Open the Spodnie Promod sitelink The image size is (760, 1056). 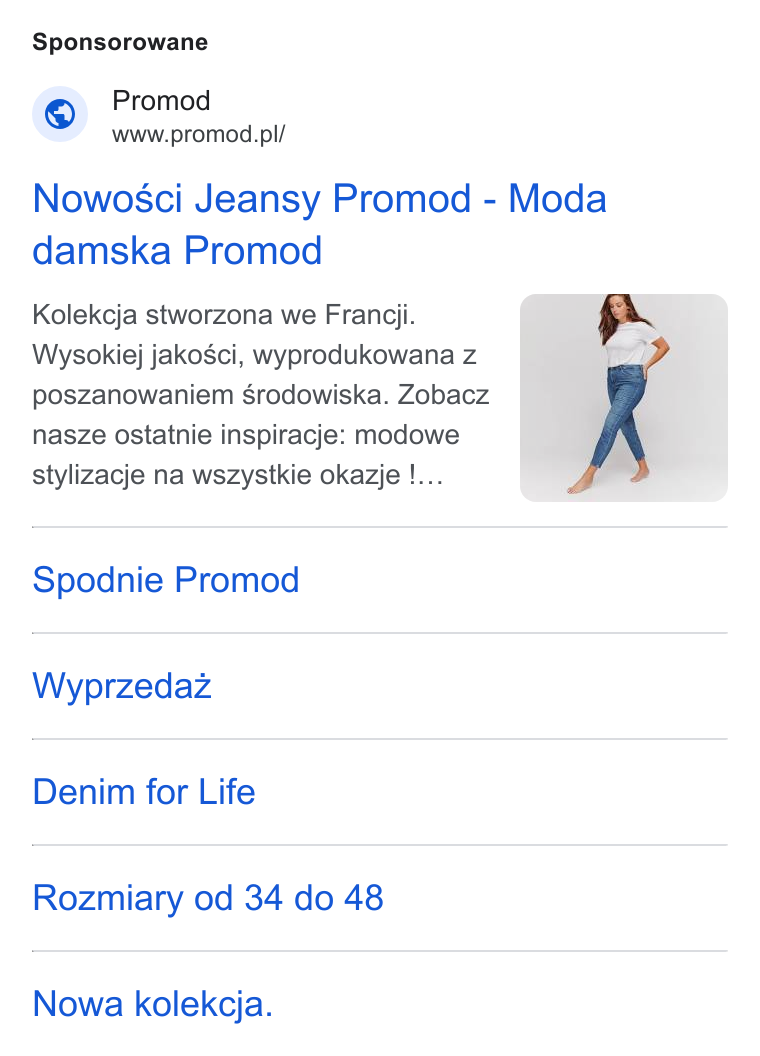(166, 580)
